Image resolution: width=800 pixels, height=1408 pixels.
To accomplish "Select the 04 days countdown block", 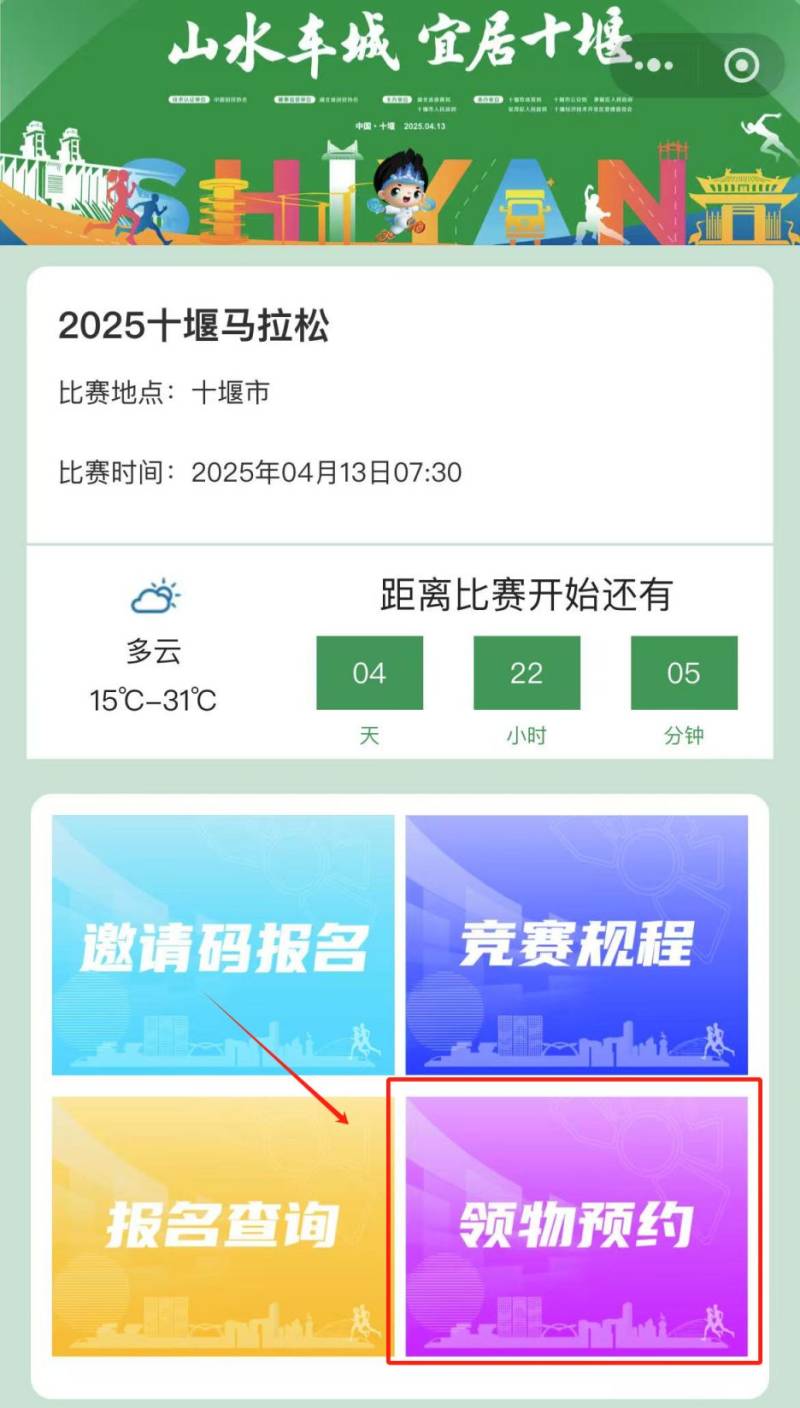I will 369,674.
